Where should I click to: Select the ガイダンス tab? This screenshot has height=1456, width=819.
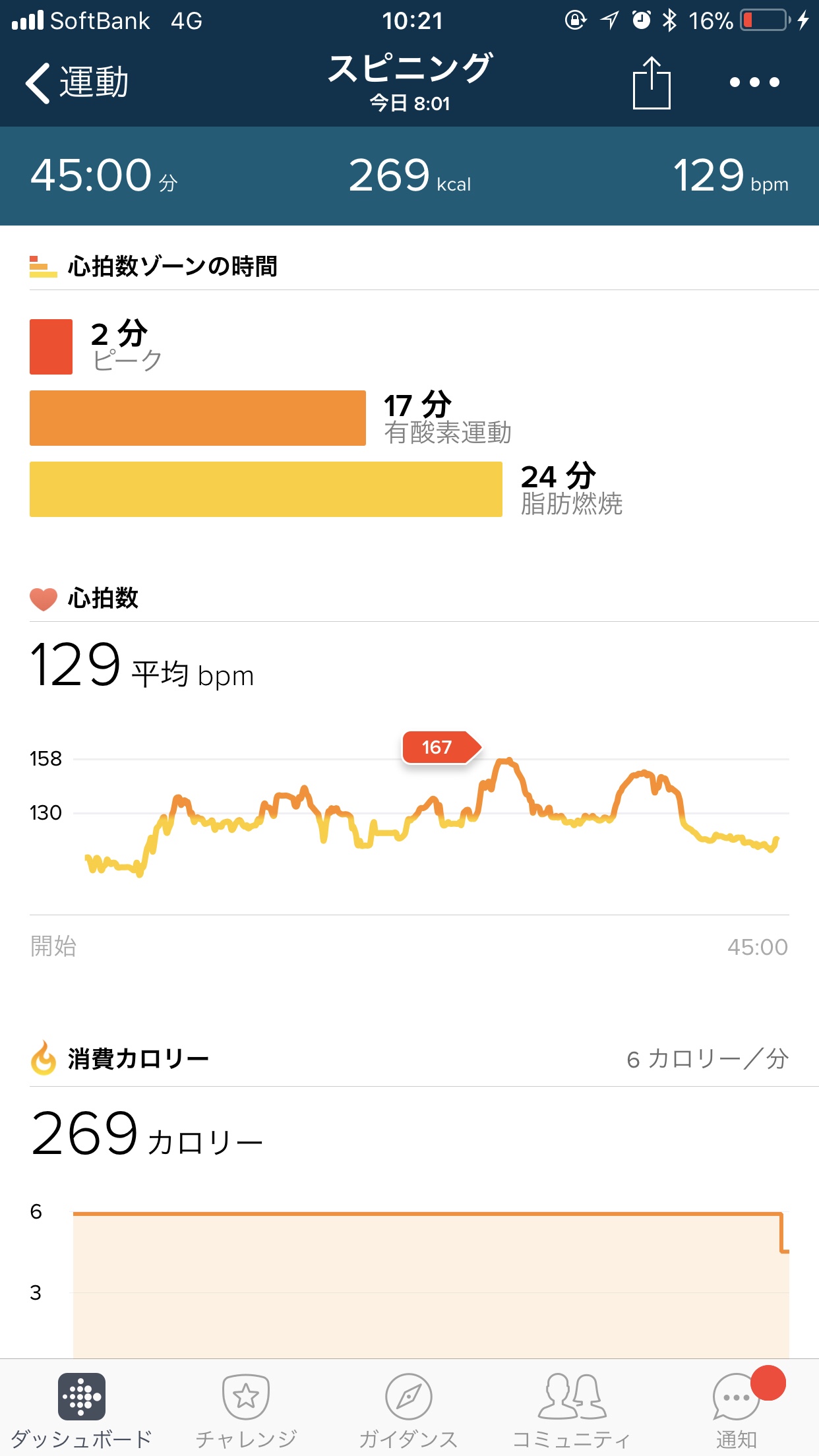click(408, 1409)
